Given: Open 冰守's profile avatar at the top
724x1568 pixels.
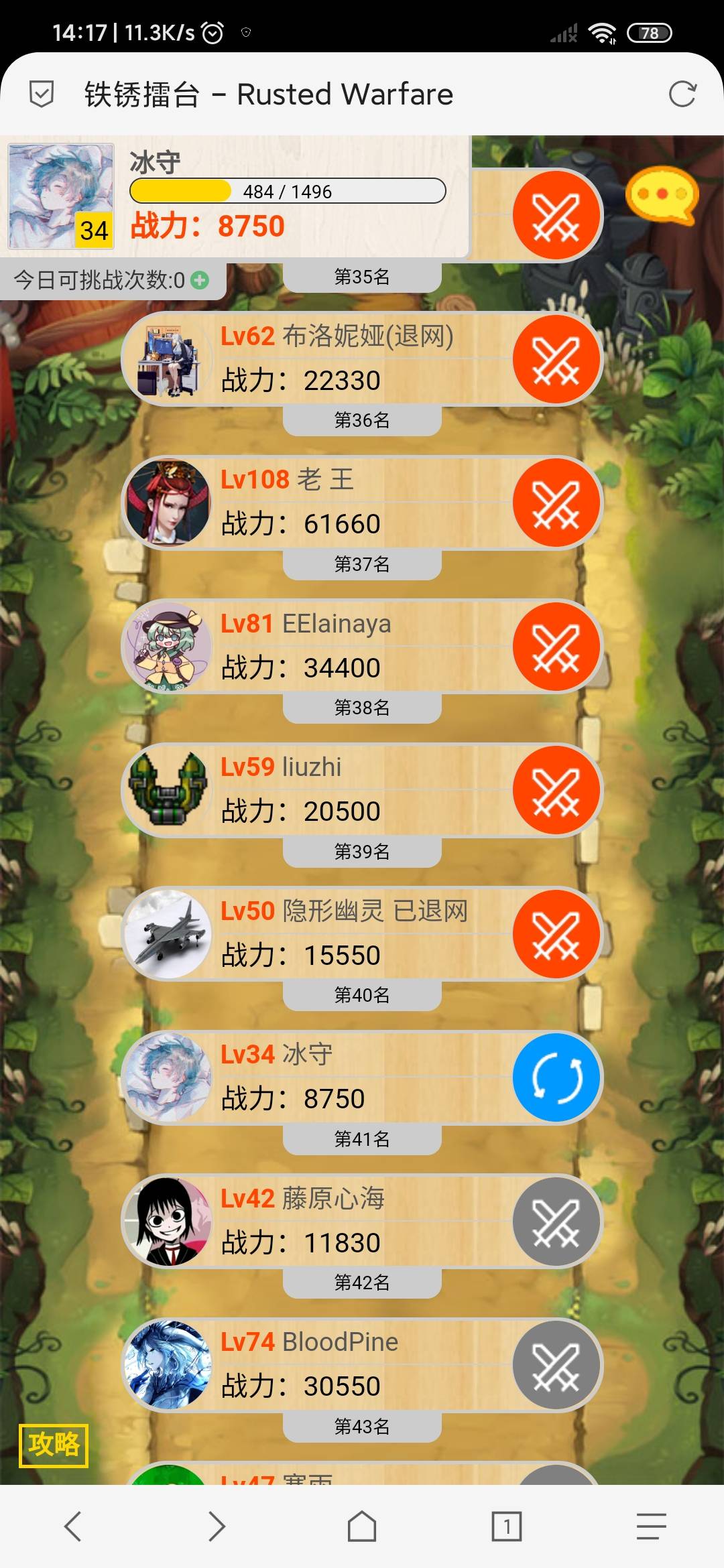Looking at the screenshot, I should coord(60,196).
